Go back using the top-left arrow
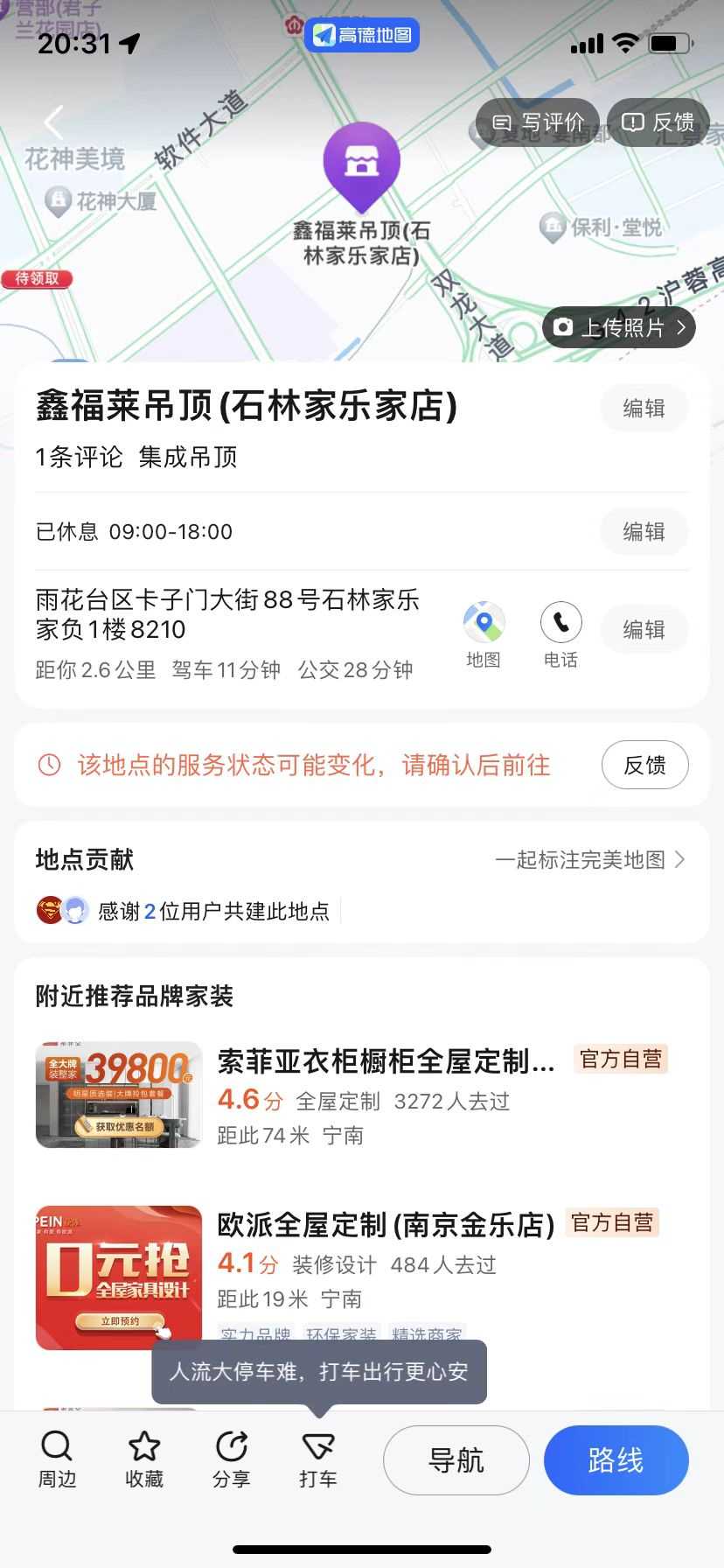Image resolution: width=724 pixels, height=1568 pixels. pos(54,122)
